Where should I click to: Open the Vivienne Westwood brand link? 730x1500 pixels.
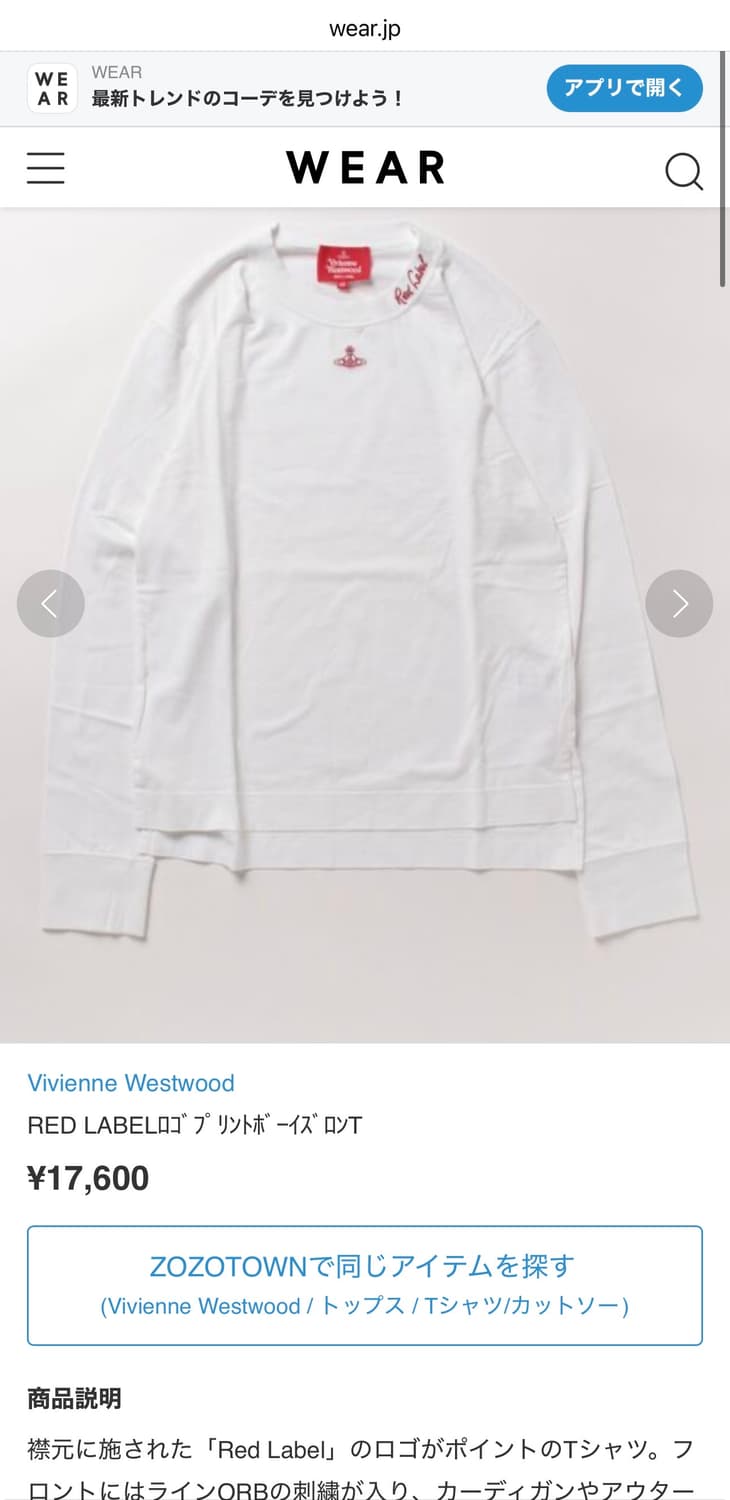click(131, 1083)
